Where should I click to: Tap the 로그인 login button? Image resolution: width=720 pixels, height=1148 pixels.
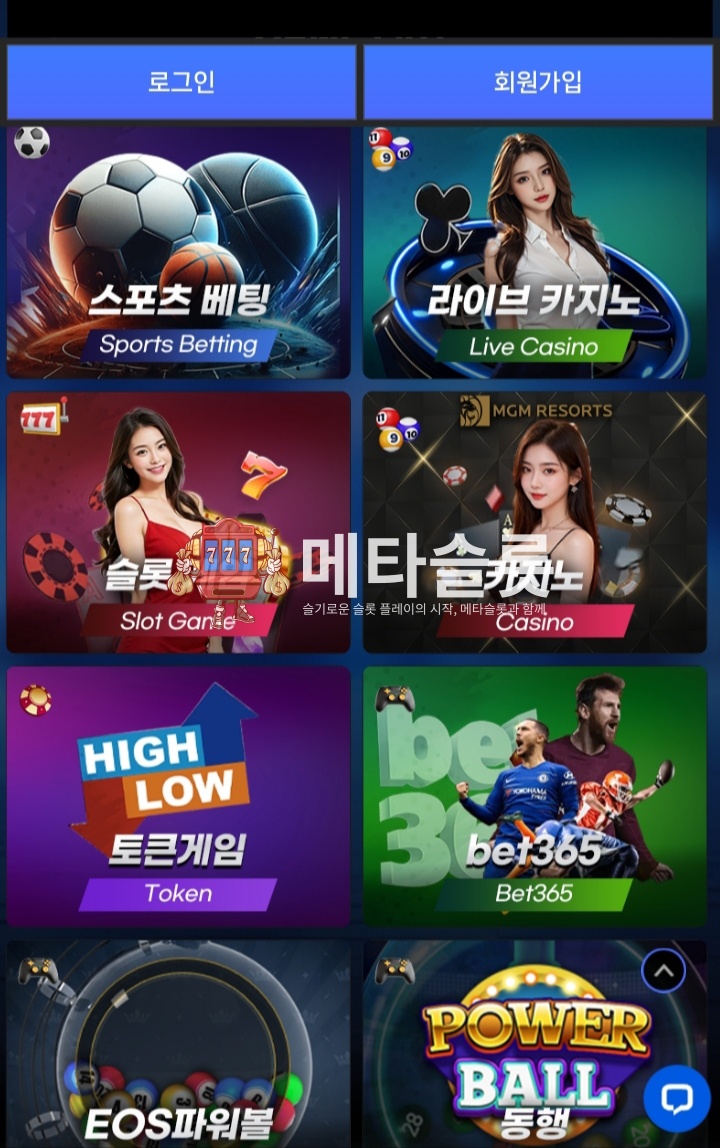pyautogui.click(x=181, y=82)
